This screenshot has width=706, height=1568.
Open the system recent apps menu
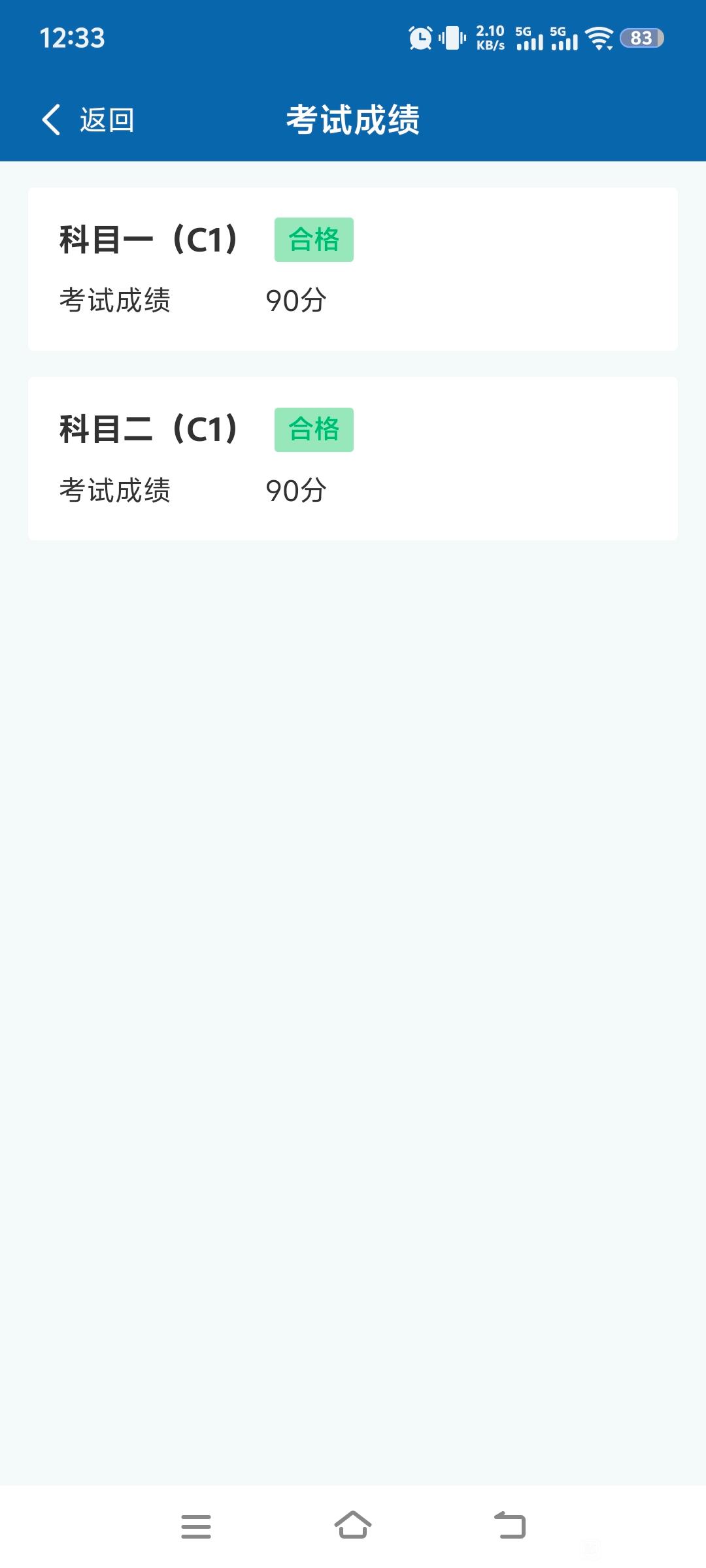(196, 1526)
